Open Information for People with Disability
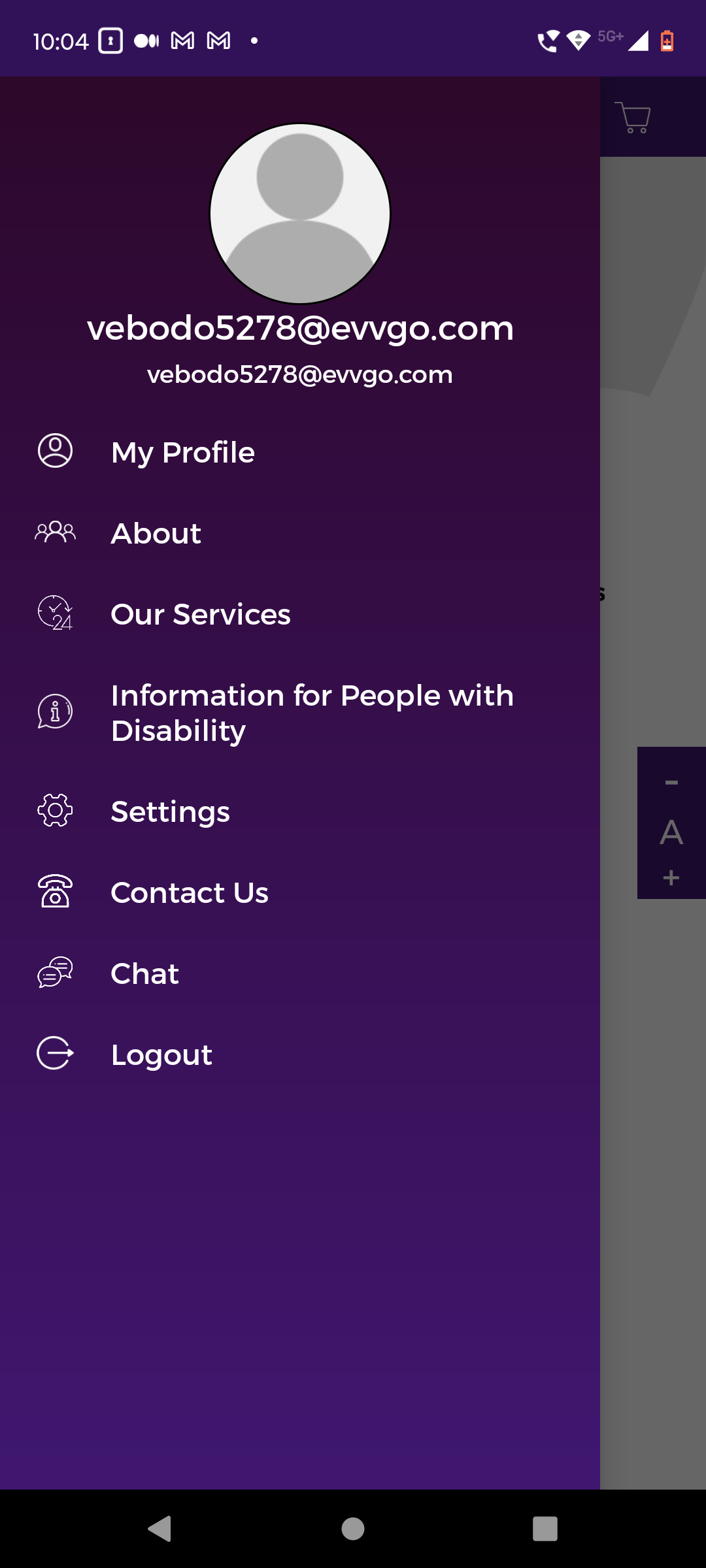 pos(300,713)
